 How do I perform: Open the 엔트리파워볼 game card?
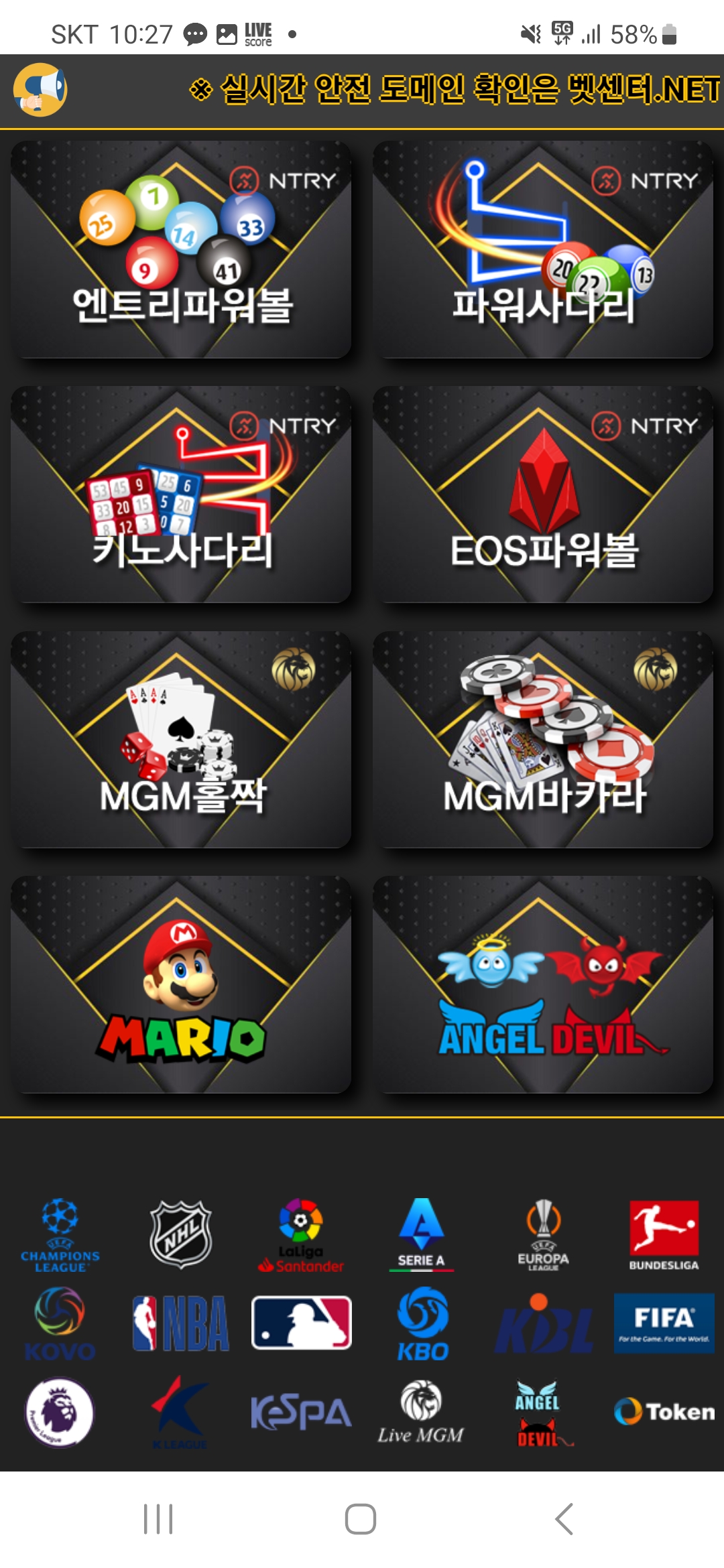pyautogui.click(x=181, y=249)
